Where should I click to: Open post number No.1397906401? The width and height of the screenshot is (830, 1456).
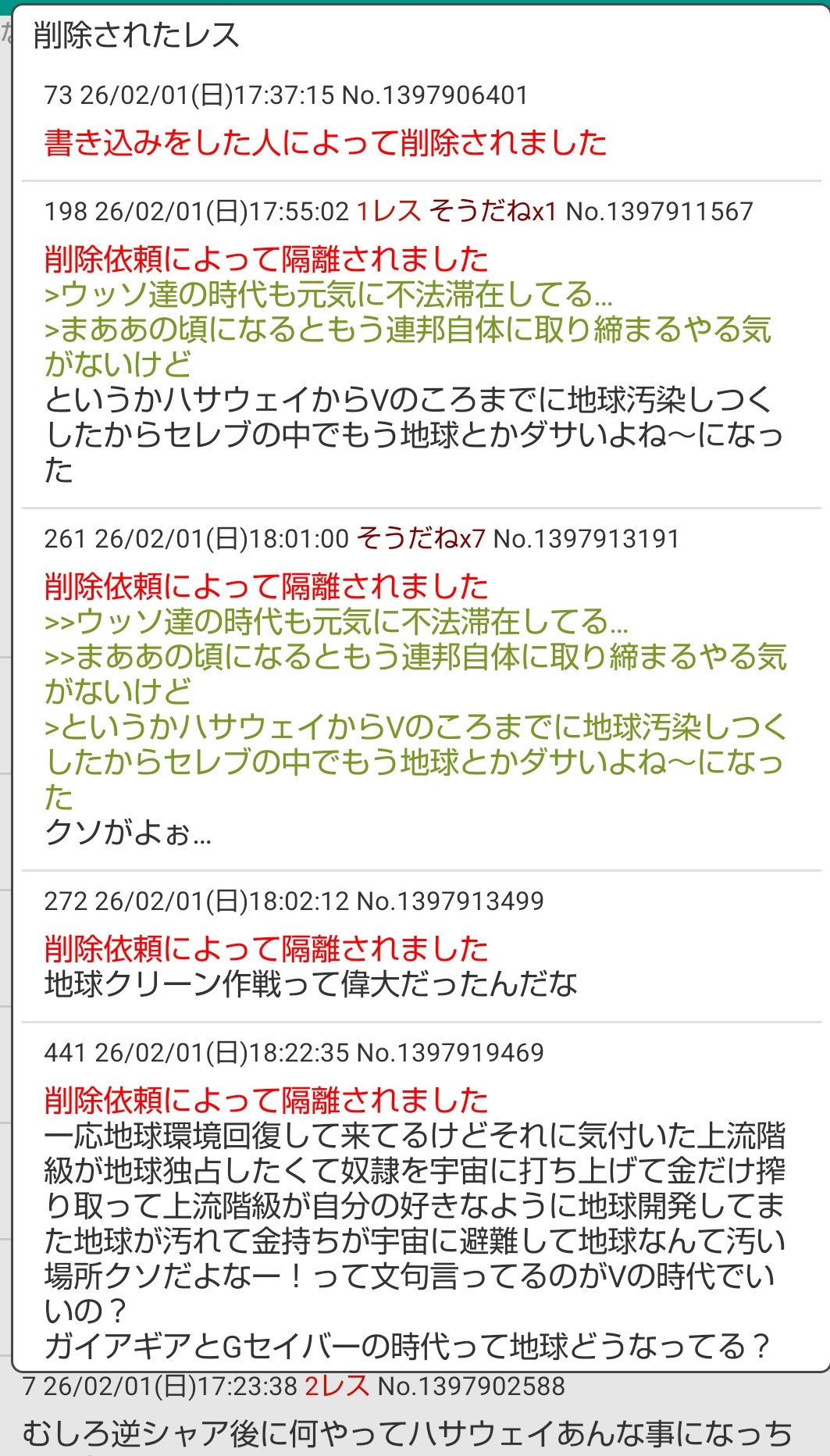[x=435, y=95]
